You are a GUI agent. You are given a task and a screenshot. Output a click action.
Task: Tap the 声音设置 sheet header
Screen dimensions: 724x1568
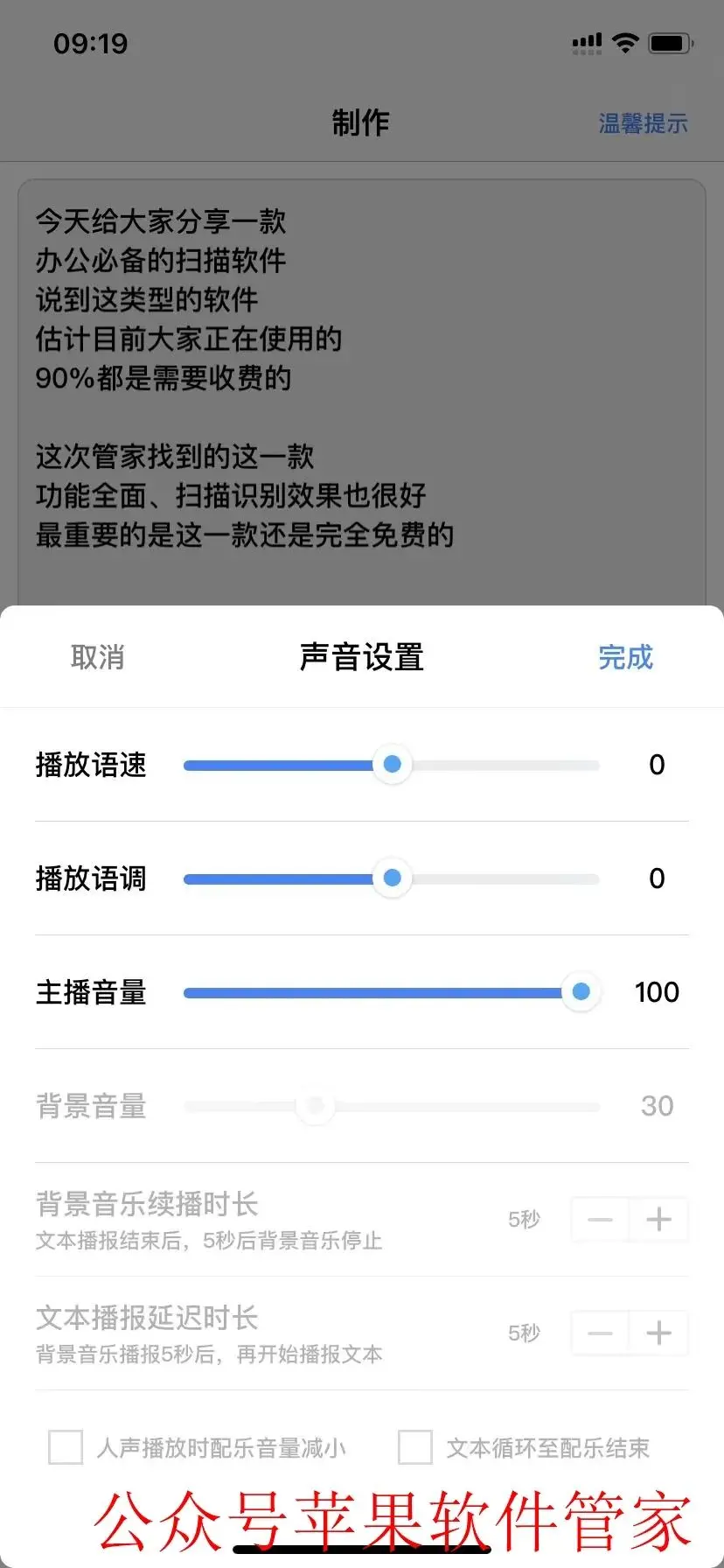tap(362, 657)
